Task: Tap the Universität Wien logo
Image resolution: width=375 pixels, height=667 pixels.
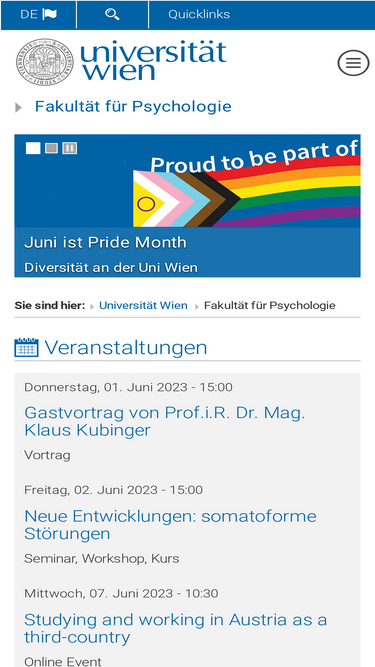Action: pyautogui.click(x=121, y=62)
